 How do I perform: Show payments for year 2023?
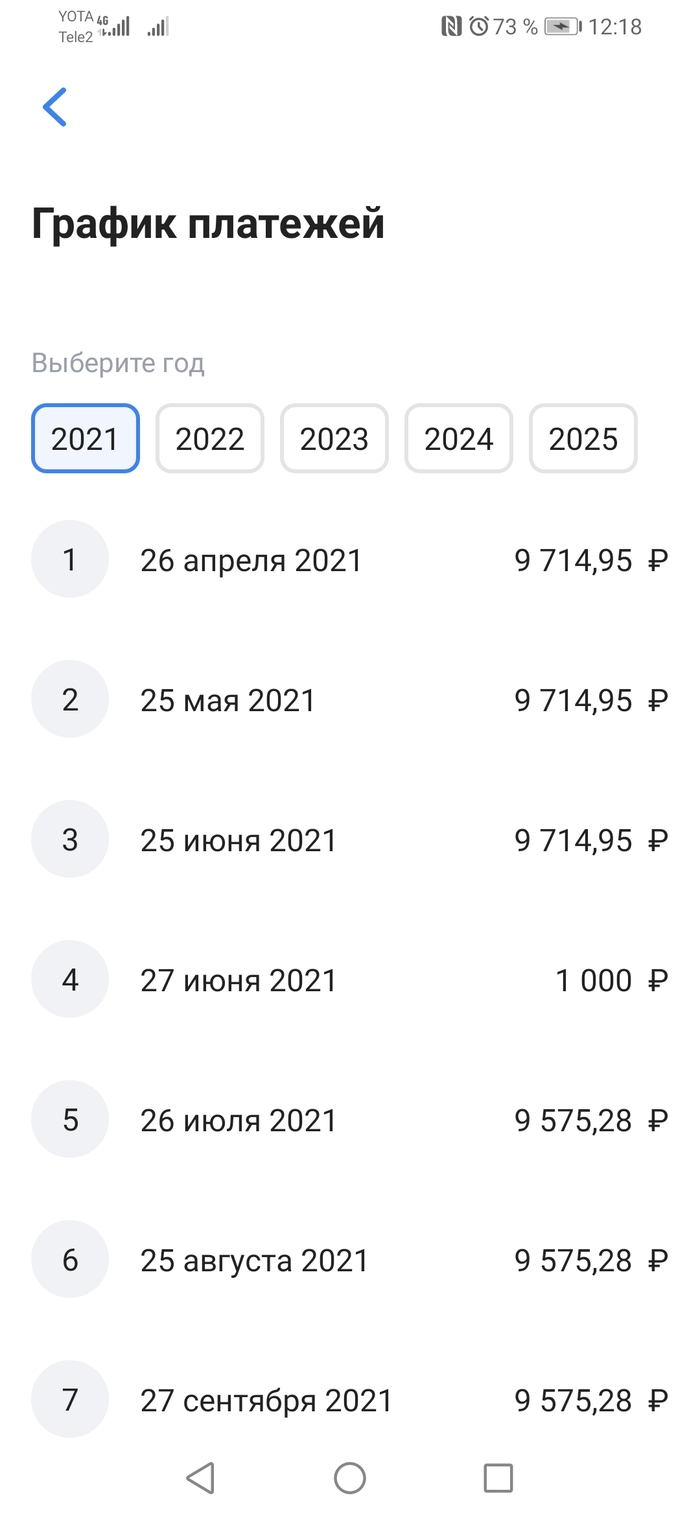[334, 438]
